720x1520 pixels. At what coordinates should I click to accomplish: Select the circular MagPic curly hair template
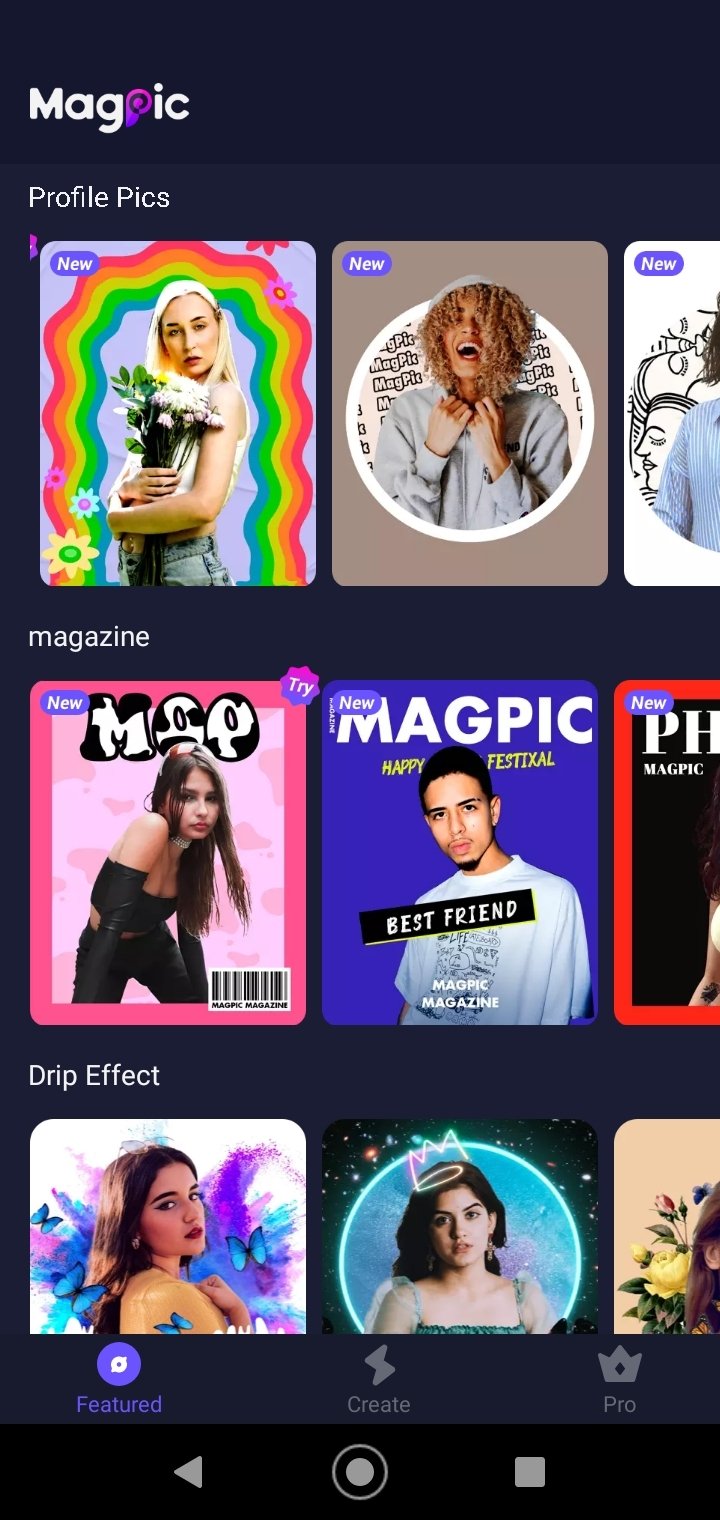[470, 413]
